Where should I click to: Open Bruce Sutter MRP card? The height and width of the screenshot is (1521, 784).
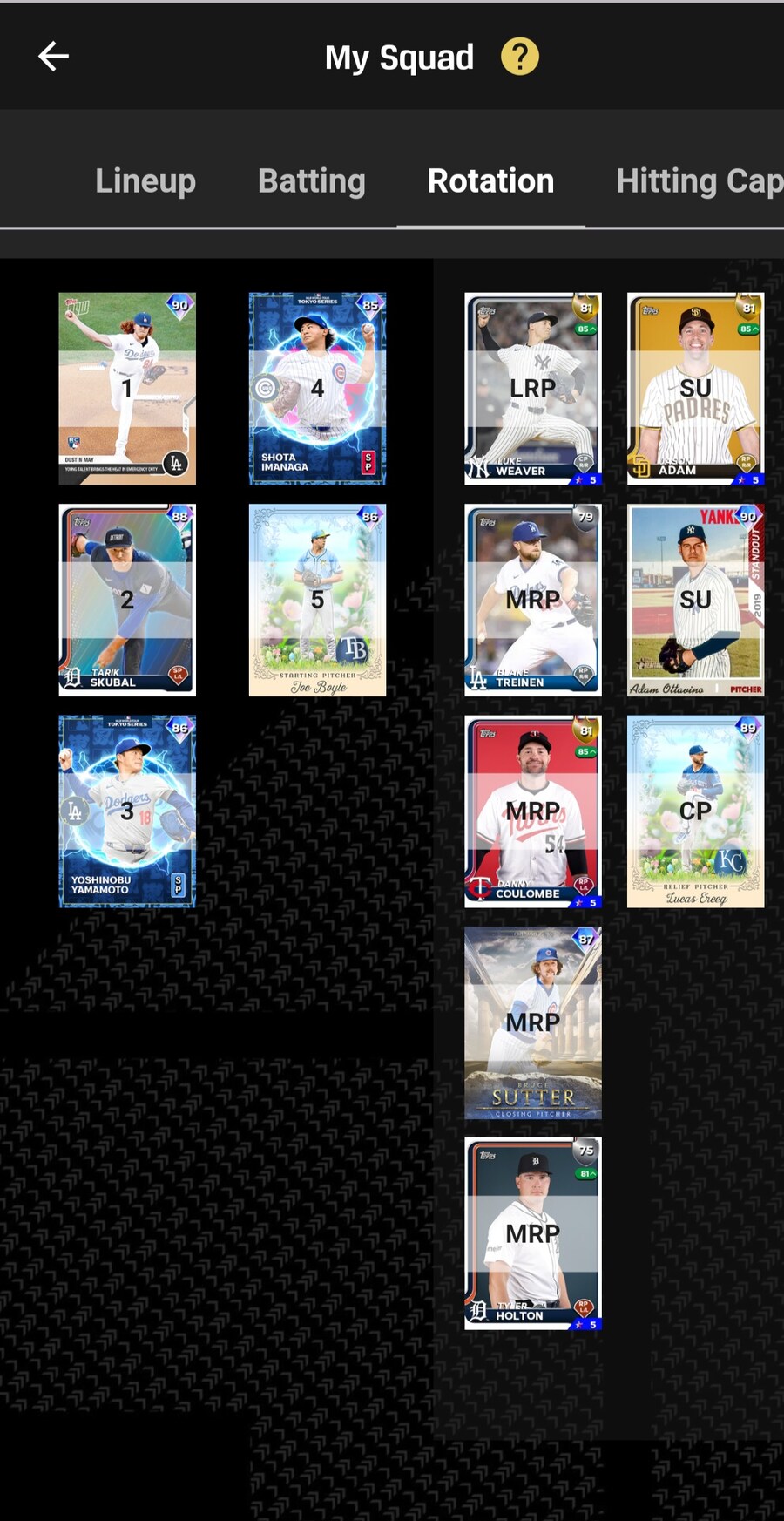coord(532,1022)
